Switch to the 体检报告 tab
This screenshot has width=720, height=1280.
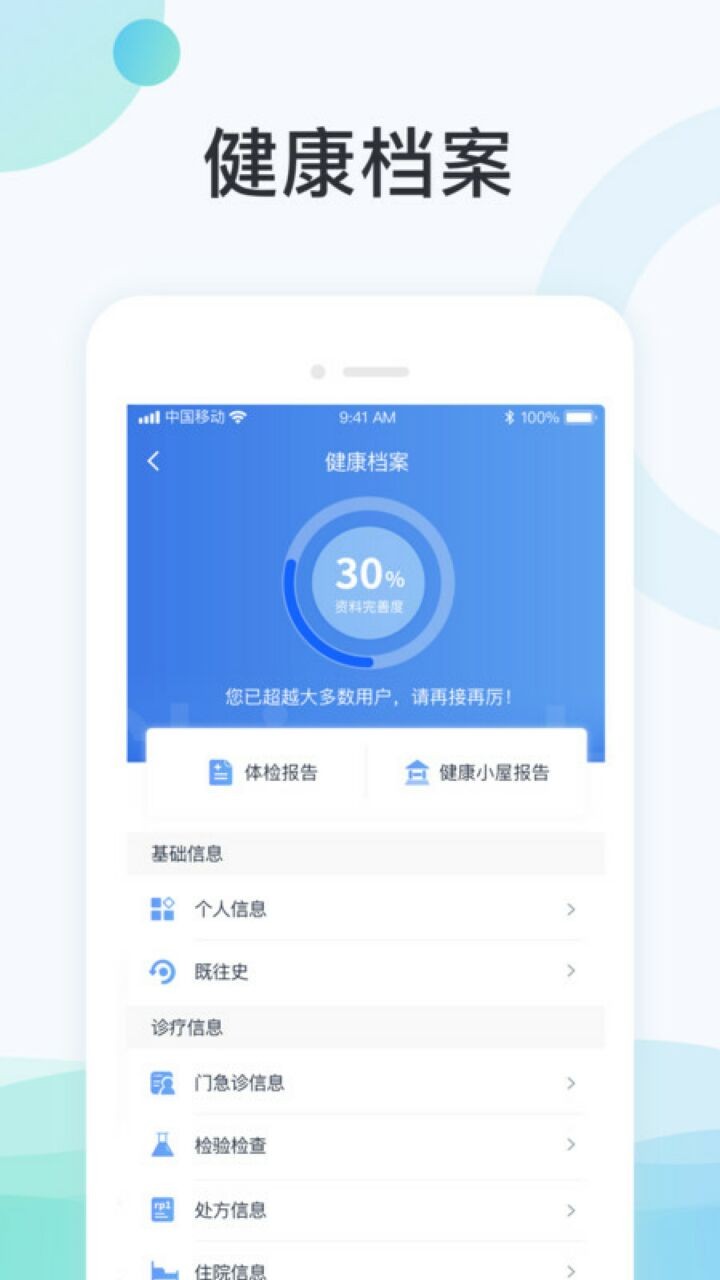(x=262, y=771)
